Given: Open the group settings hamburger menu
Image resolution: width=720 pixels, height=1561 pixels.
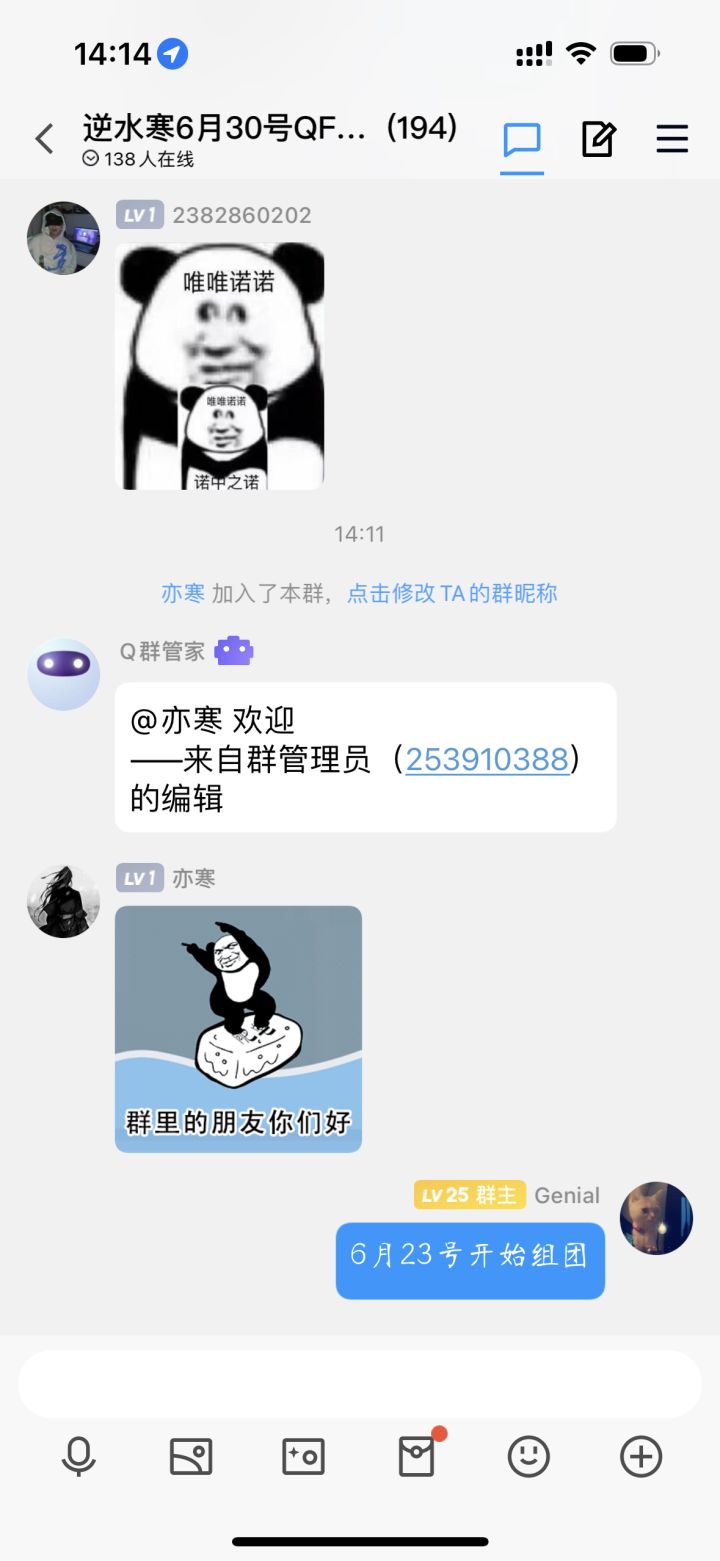Looking at the screenshot, I should click(x=671, y=140).
